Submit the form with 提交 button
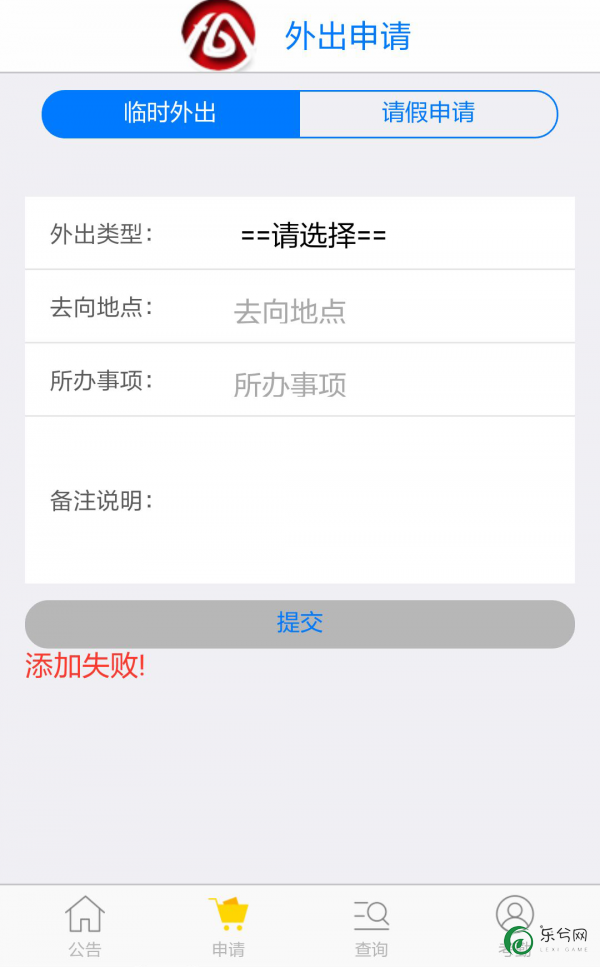Image resolution: width=600 pixels, height=967 pixels. pos(300,623)
